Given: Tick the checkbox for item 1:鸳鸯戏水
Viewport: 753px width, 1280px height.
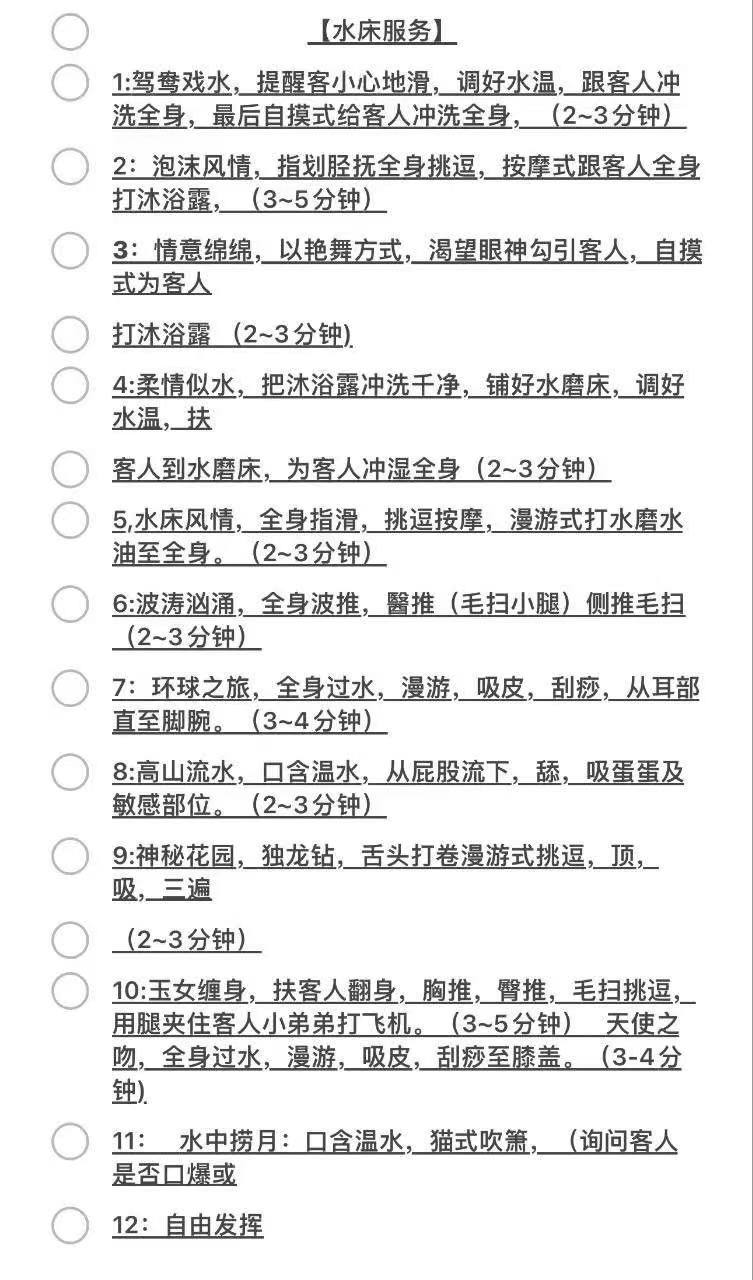Looking at the screenshot, I should click(x=70, y=82).
